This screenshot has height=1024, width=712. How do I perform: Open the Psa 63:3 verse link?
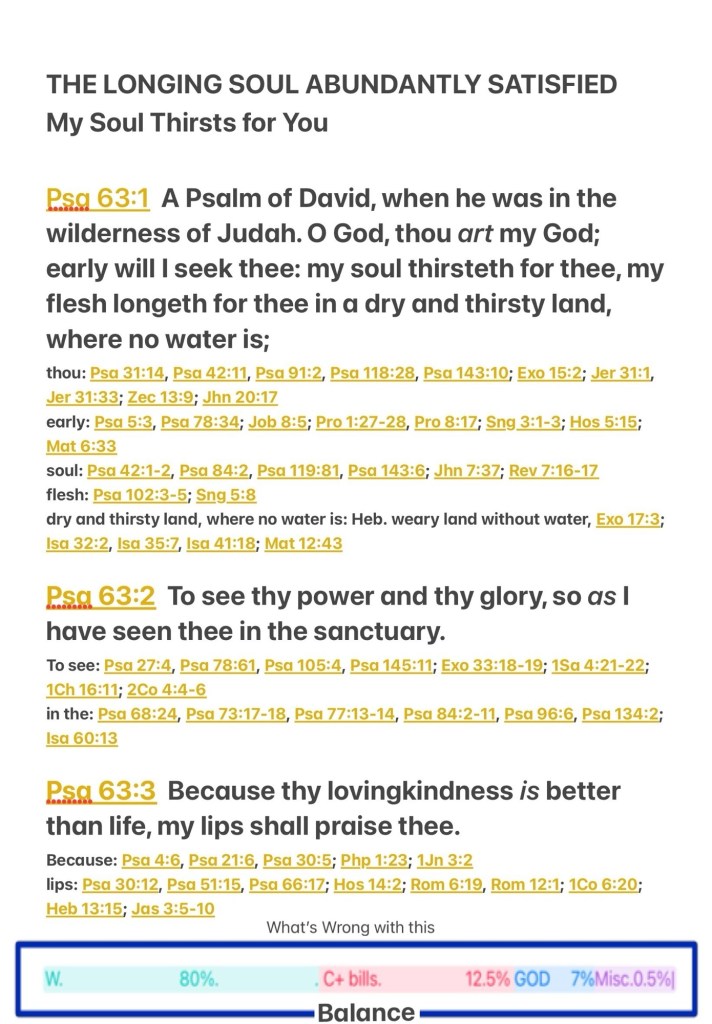(x=101, y=792)
